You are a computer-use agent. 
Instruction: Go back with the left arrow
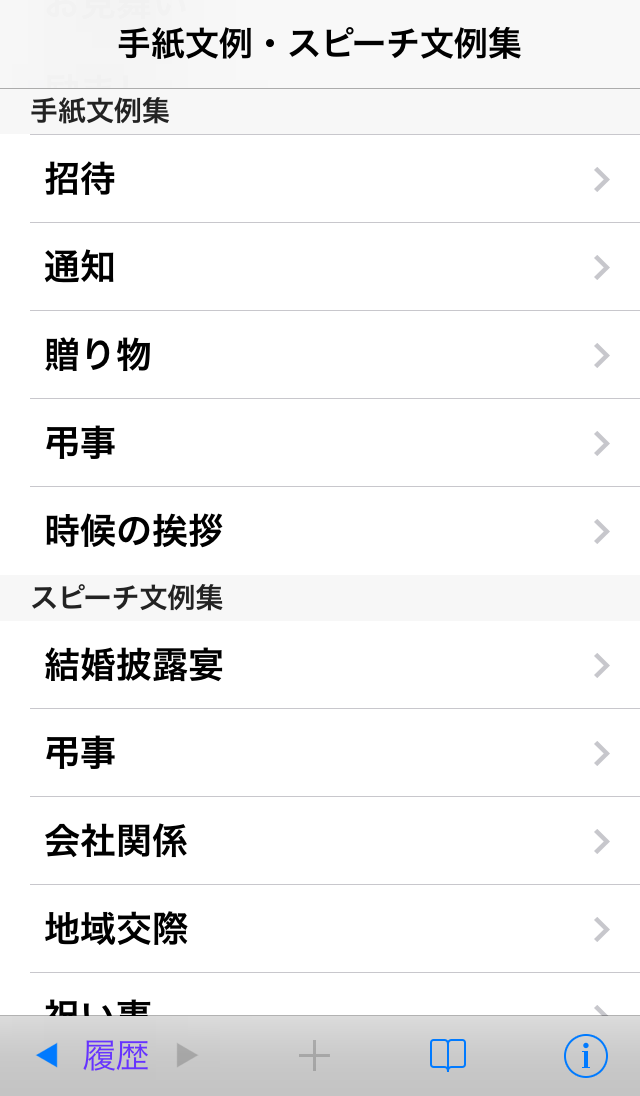[x=46, y=1055]
